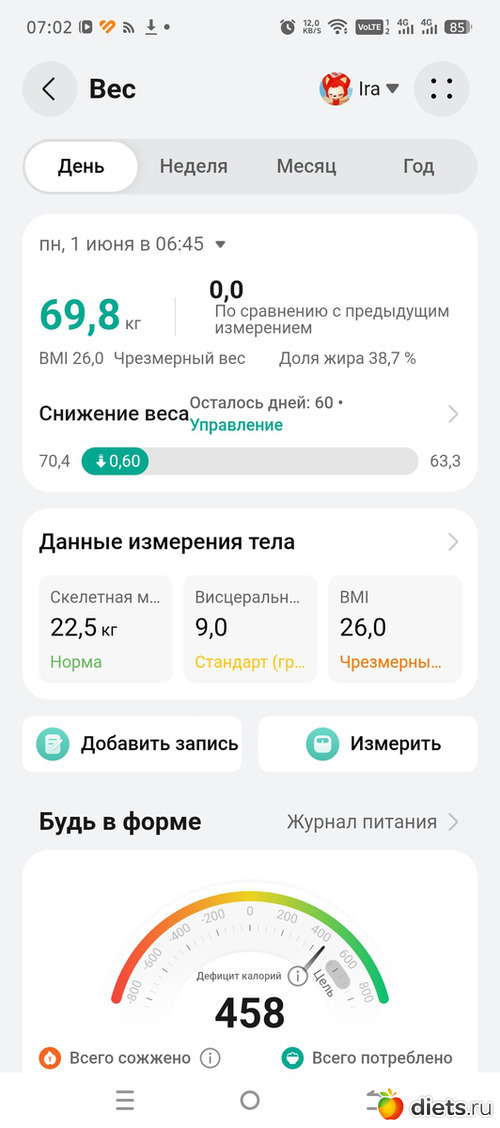
Task: Show info about Дефицит калорий
Action: click(297, 976)
